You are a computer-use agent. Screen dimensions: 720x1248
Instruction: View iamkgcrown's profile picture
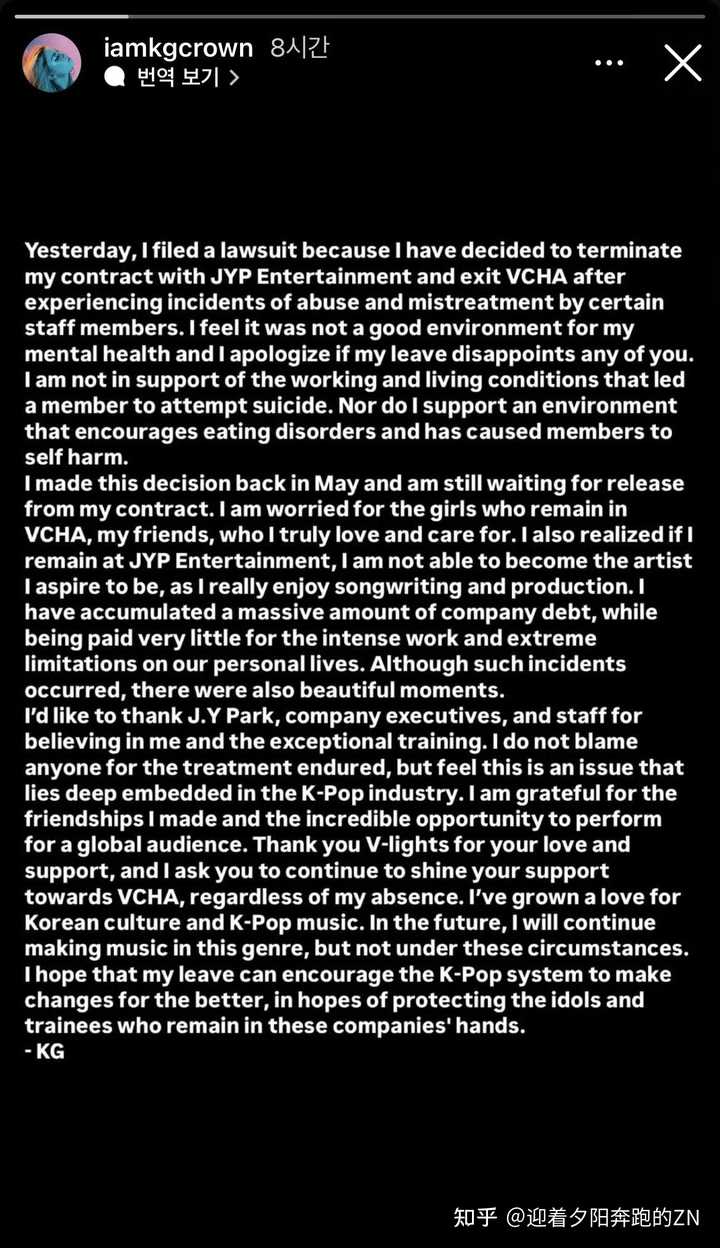pos(51,62)
